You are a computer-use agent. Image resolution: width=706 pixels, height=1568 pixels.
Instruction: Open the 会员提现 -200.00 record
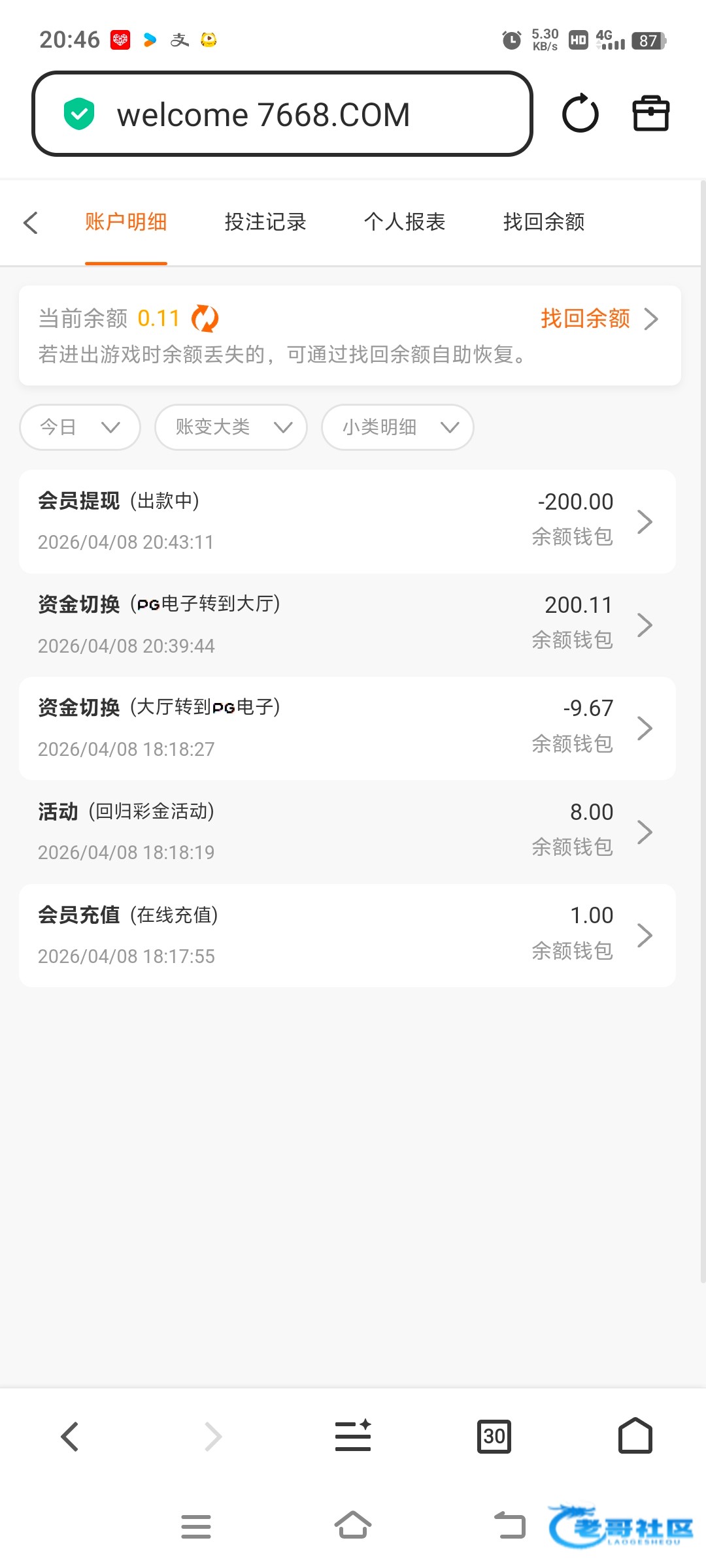(x=347, y=521)
